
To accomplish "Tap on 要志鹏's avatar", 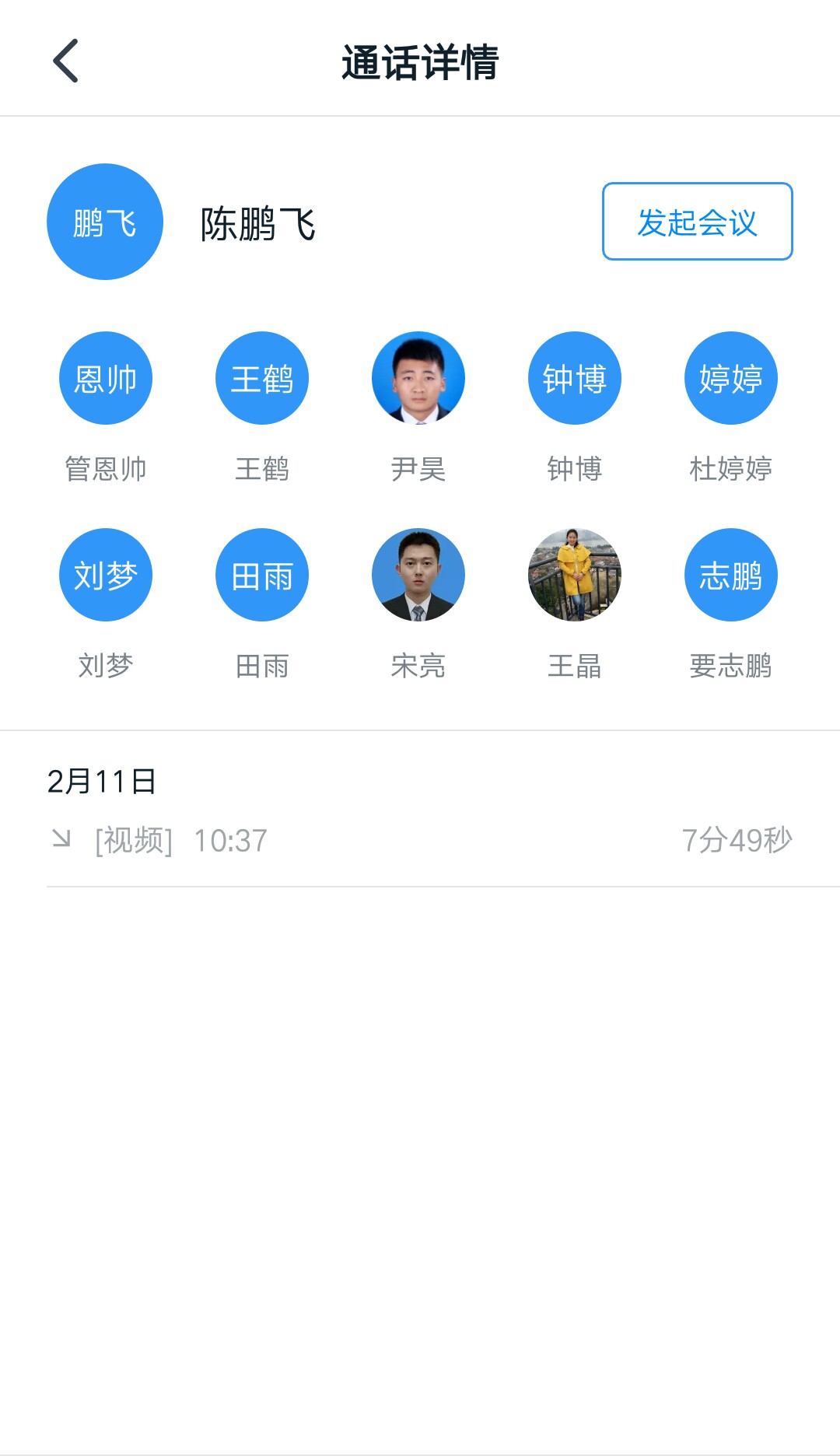I will 731,575.
